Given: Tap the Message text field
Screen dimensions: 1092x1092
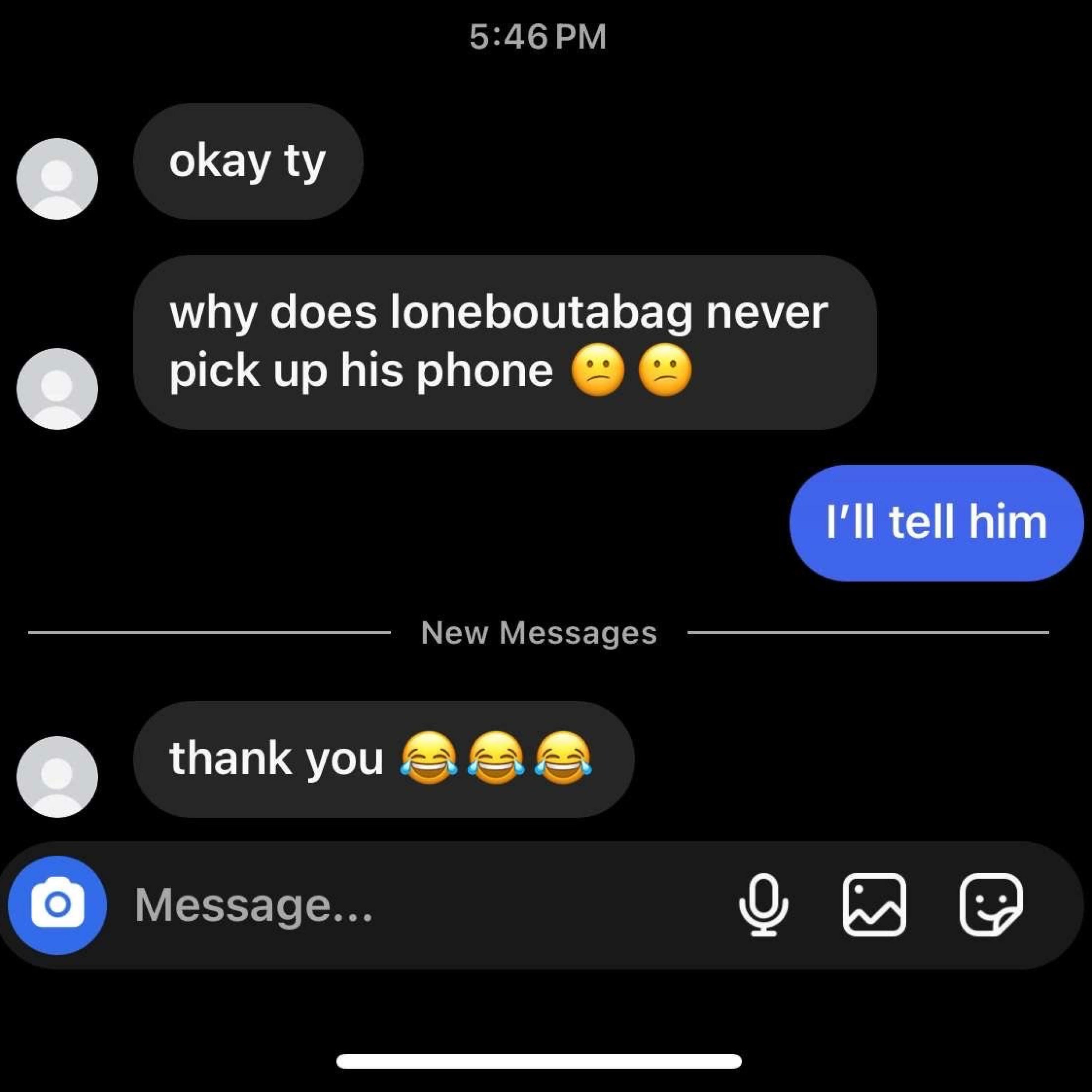Looking at the screenshot, I should pos(430,905).
